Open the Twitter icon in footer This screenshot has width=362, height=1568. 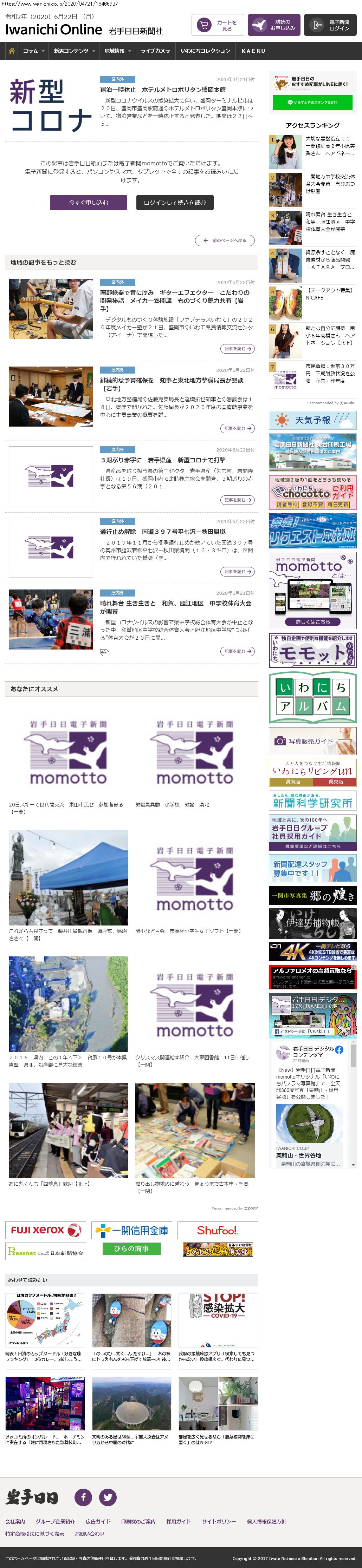[108, 1497]
